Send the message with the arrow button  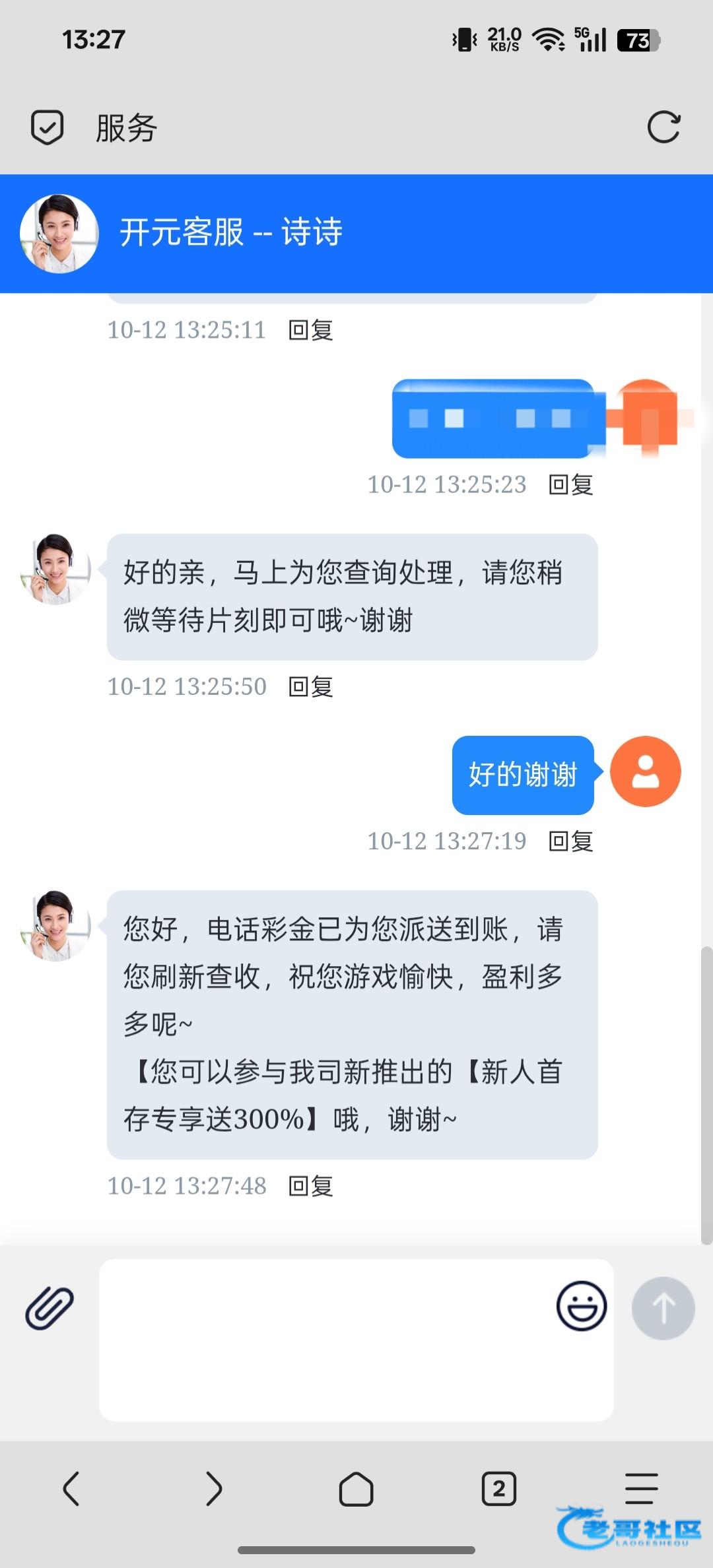point(663,1308)
